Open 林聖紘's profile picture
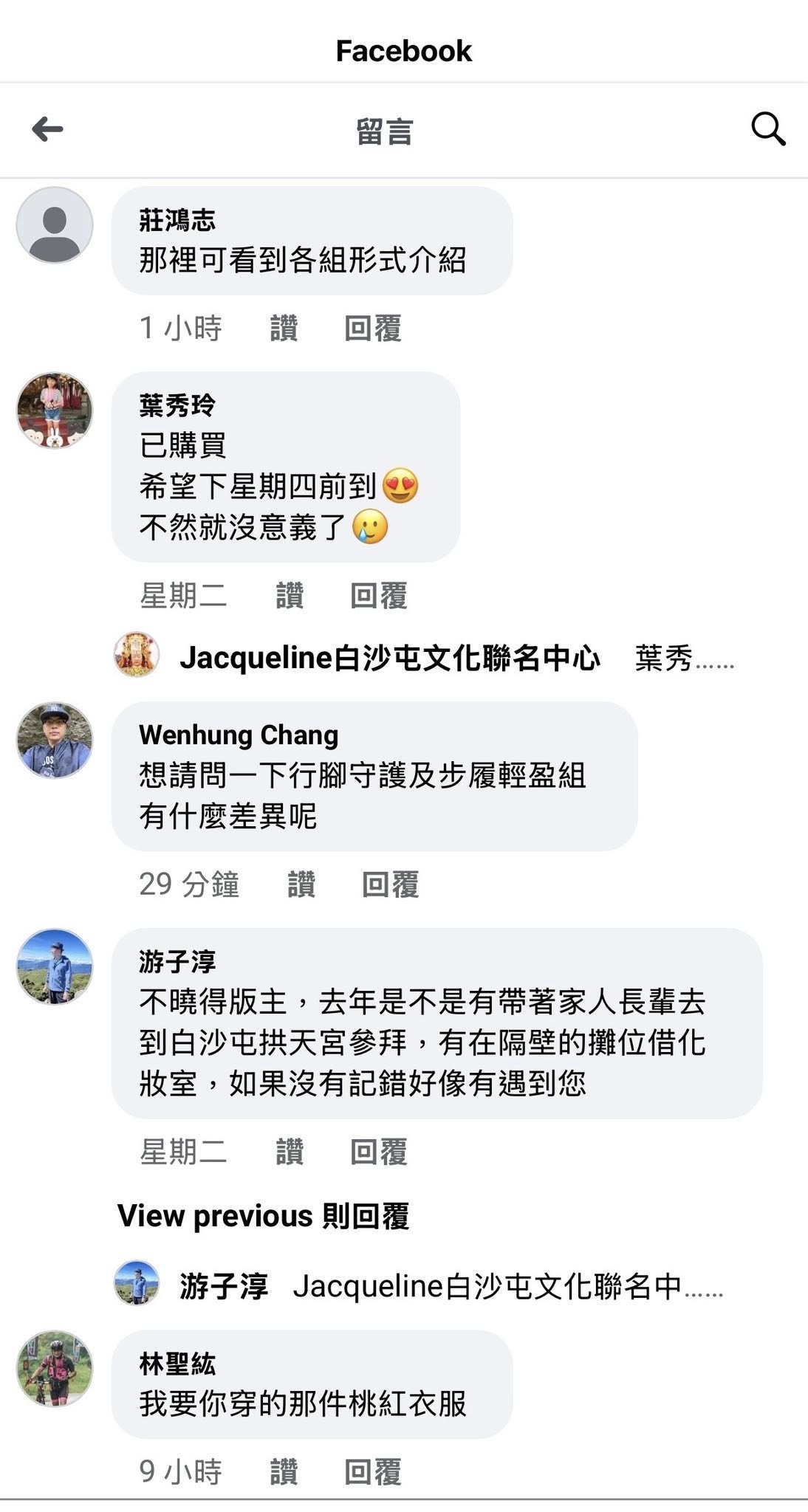The image size is (808, 1512). pos(55,1370)
